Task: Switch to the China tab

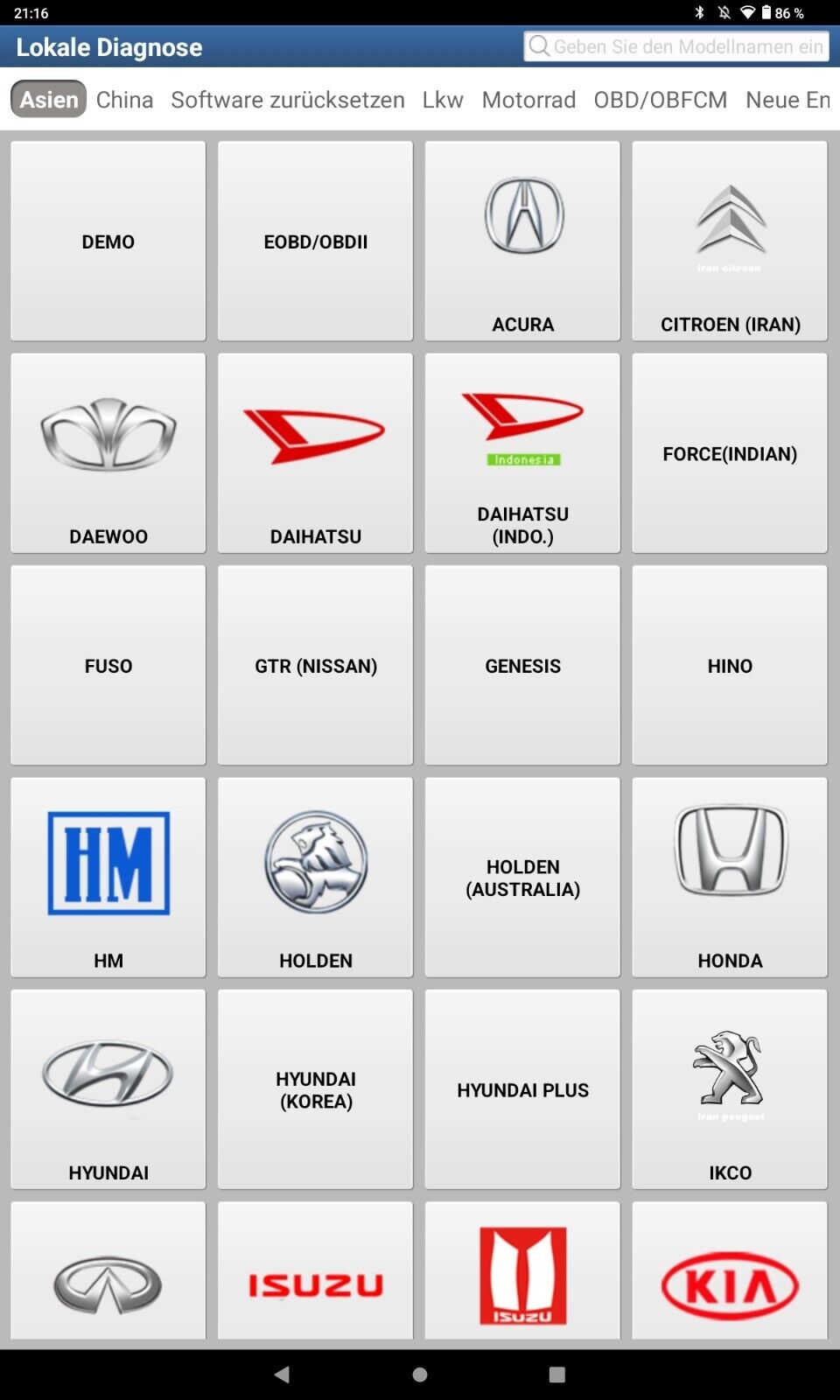Action: [x=124, y=100]
